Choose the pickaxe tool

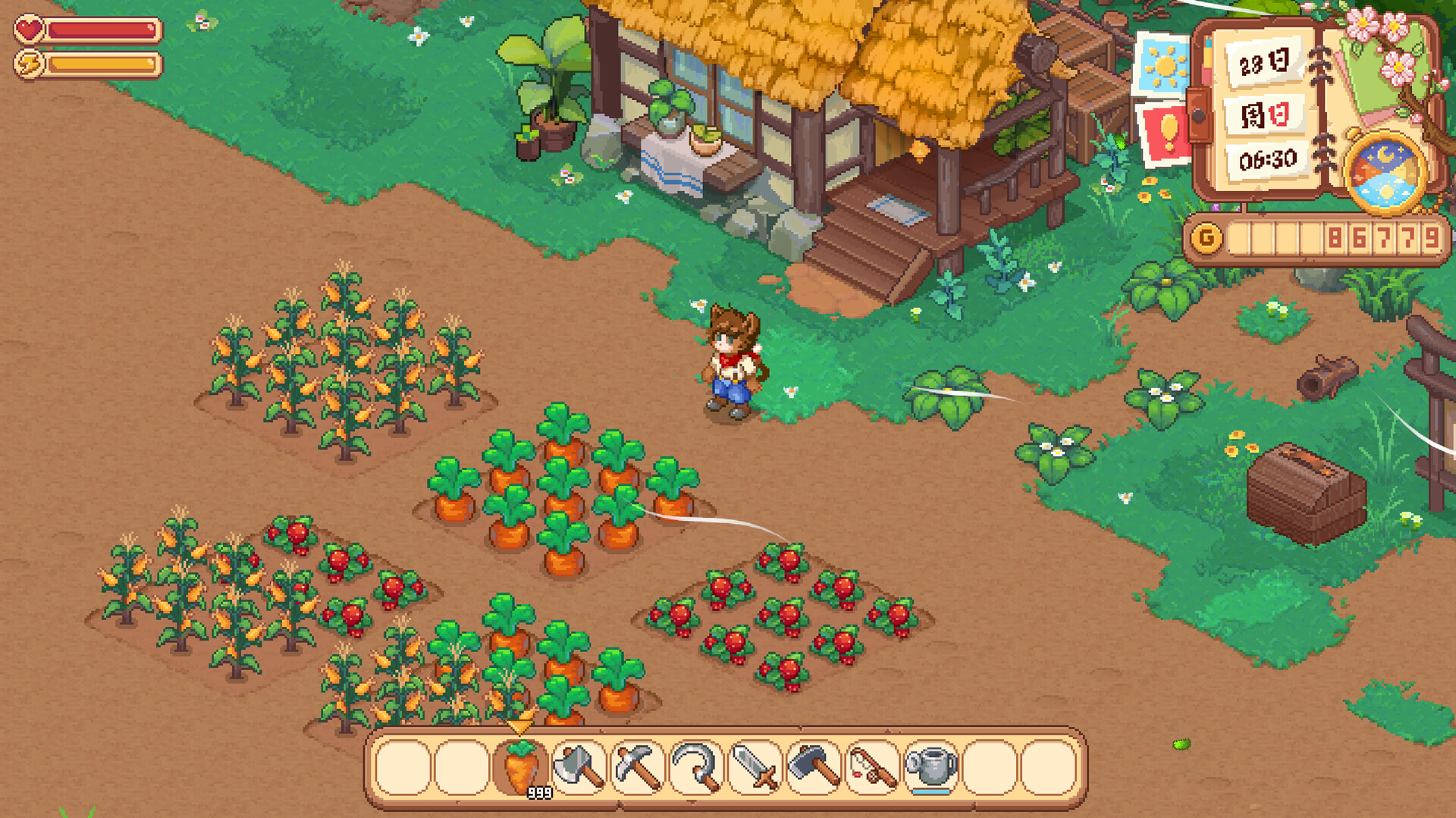click(x=638, y=767)
